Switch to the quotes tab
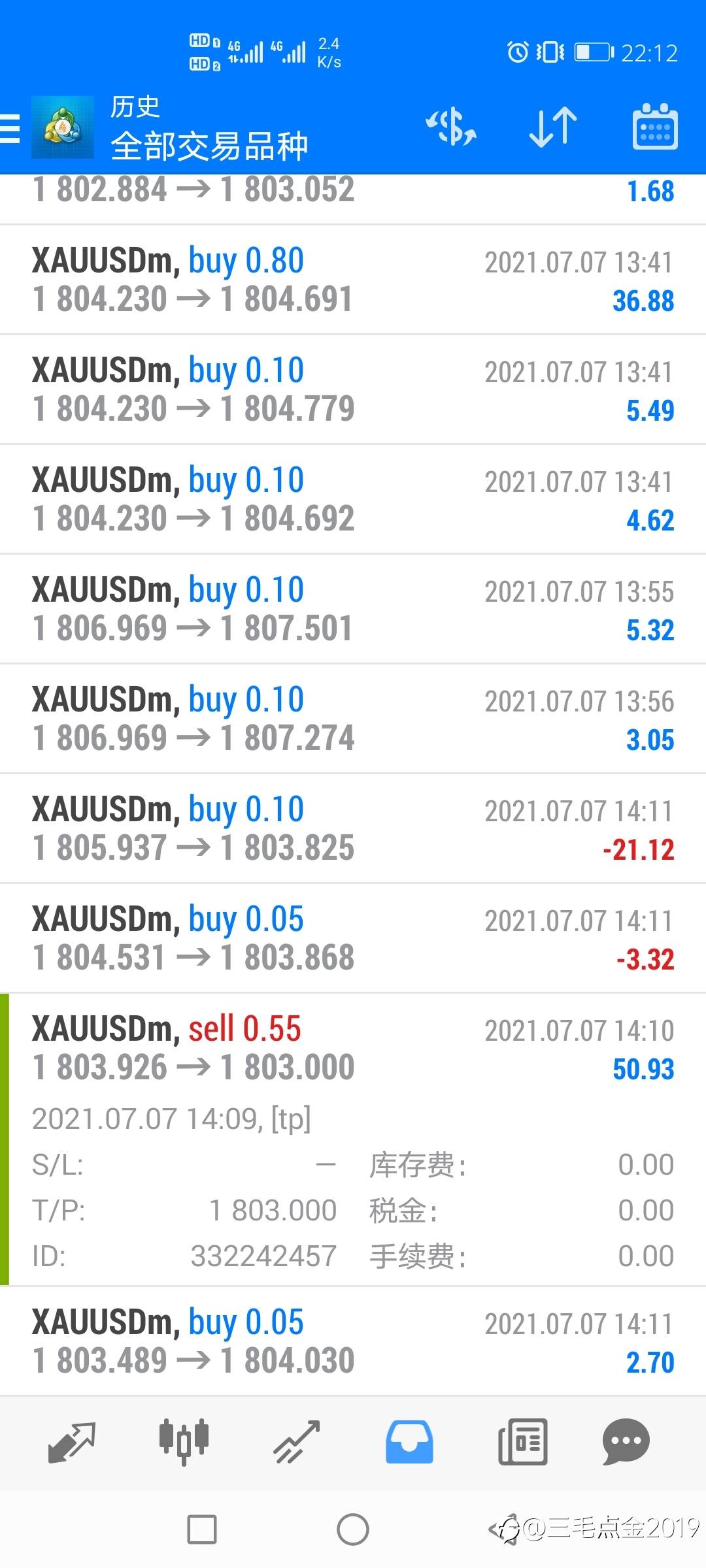 tap(72, 1442)
